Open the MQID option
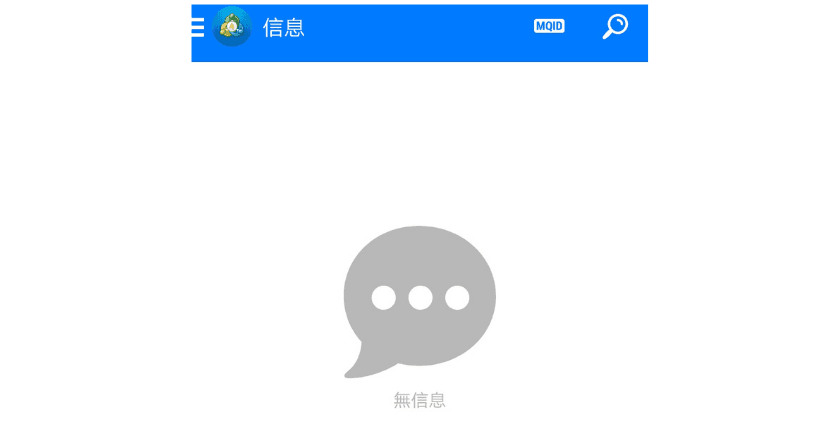This screenshot has width=840, height=436. 549,27
